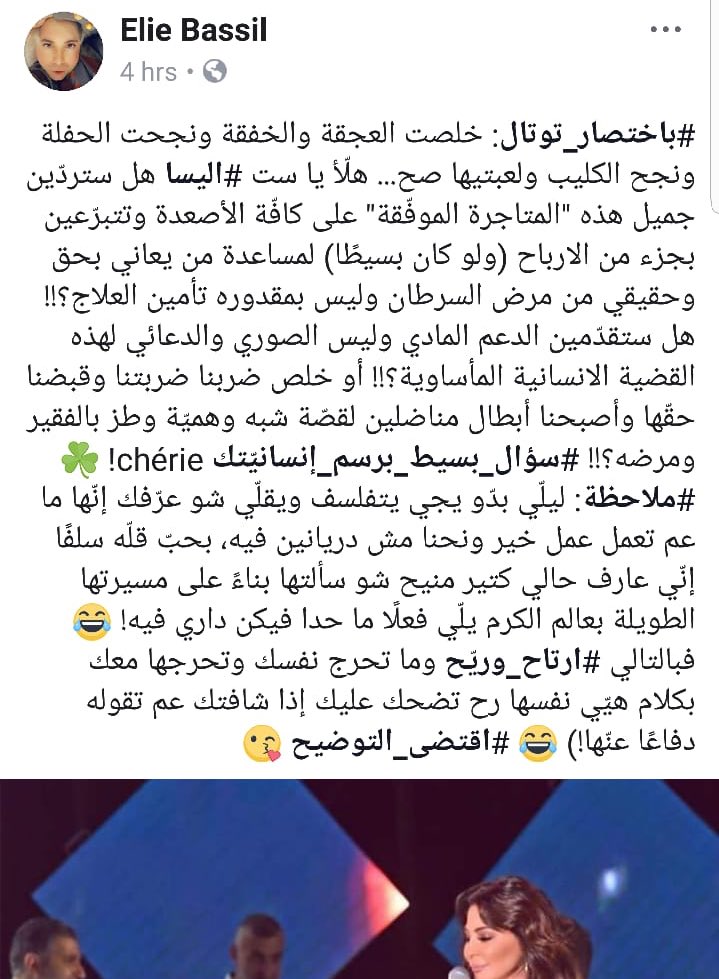Open the post's attached concert photo
The width and height of the screenshot is (719, 979).
[359, 880]
